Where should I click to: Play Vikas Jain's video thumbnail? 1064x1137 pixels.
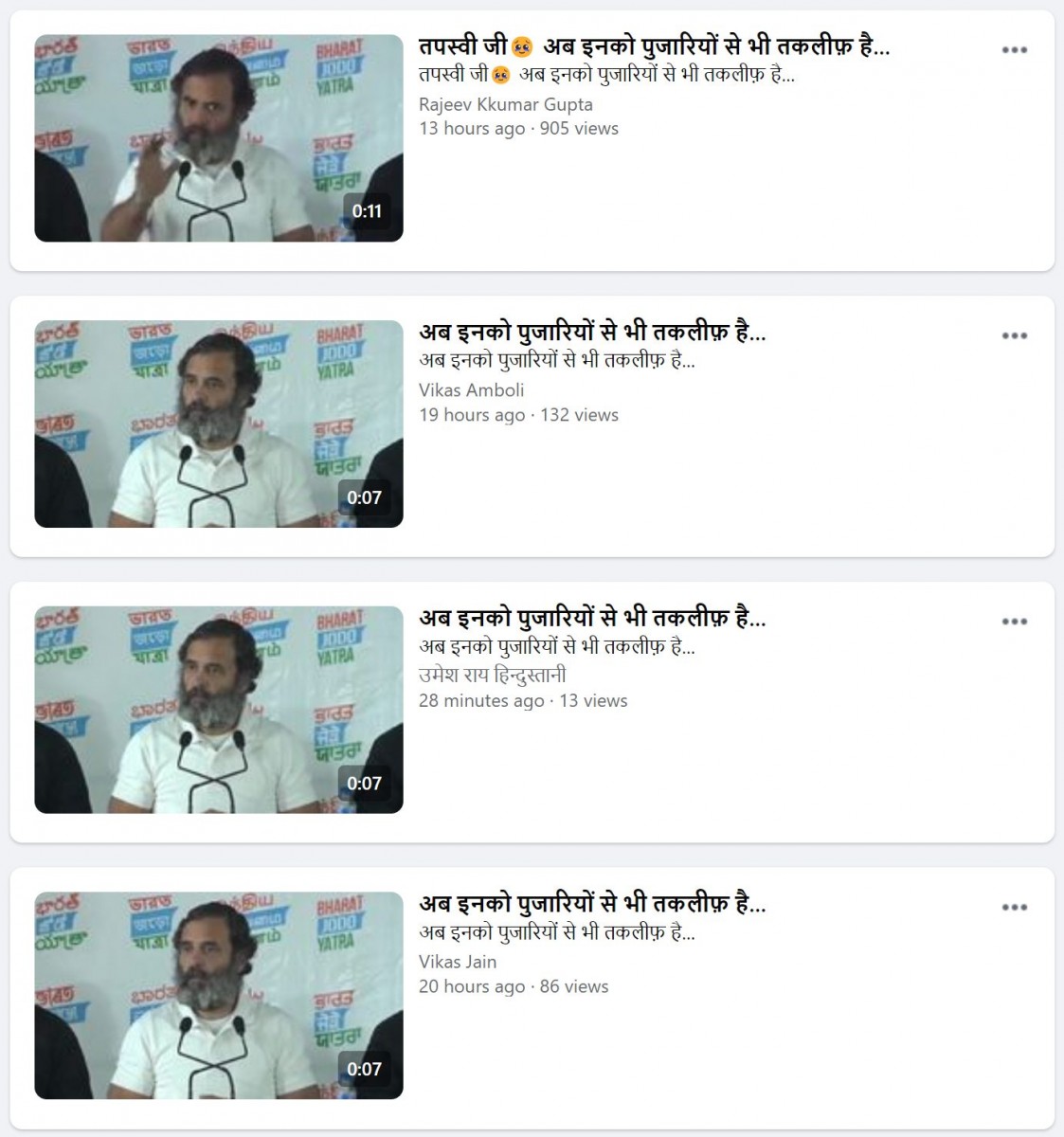tap(219, 995)
